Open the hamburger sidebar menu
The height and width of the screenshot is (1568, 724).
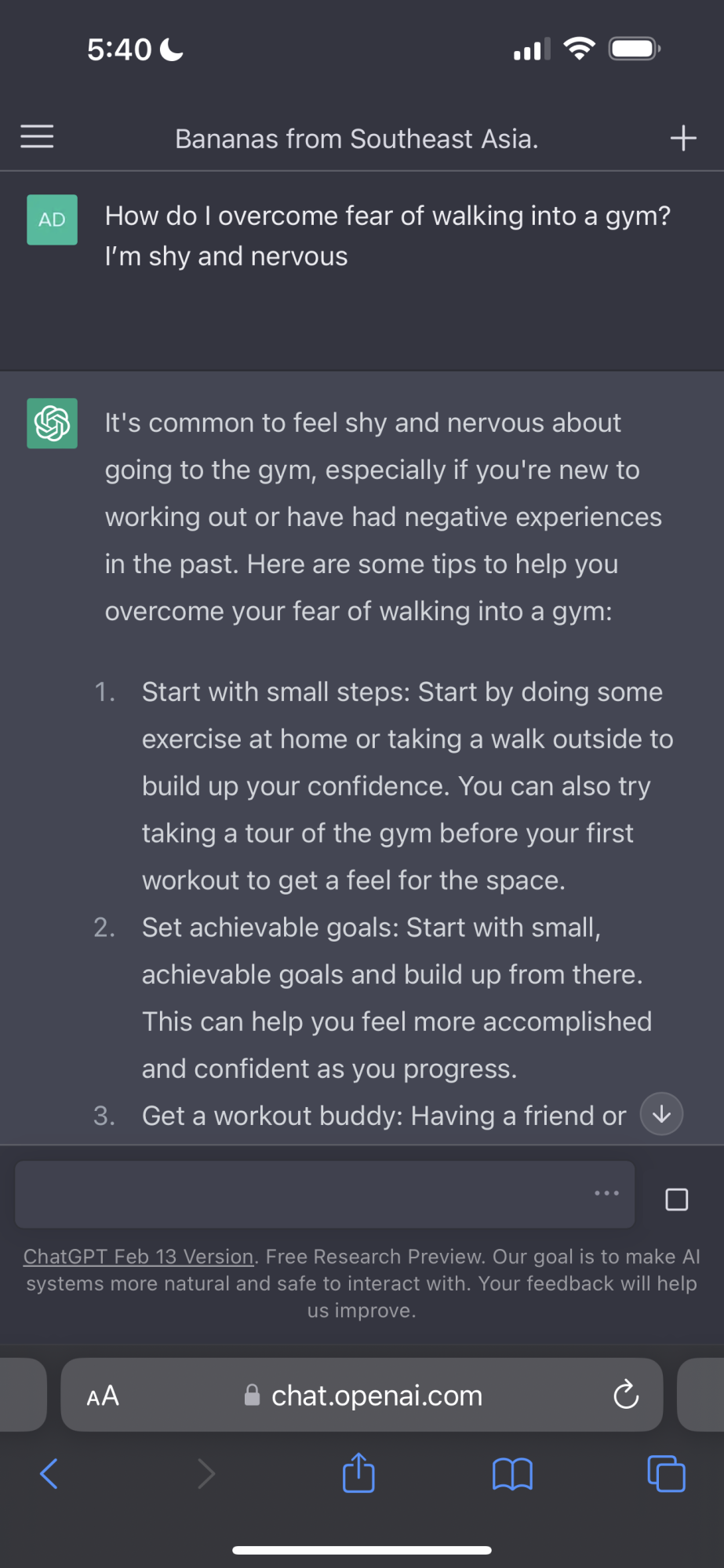[x=37, y=136]
